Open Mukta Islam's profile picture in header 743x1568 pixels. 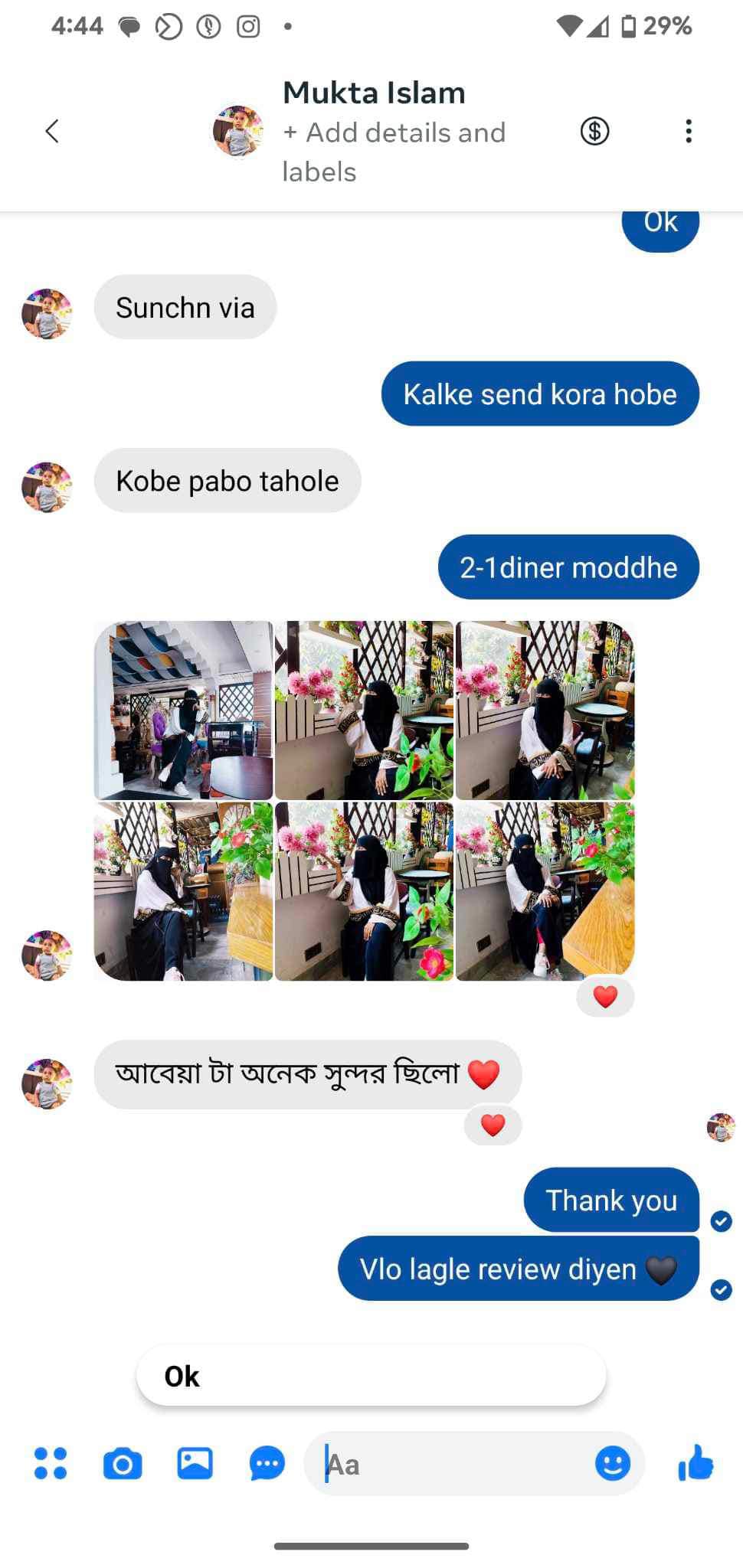point(237,131)
